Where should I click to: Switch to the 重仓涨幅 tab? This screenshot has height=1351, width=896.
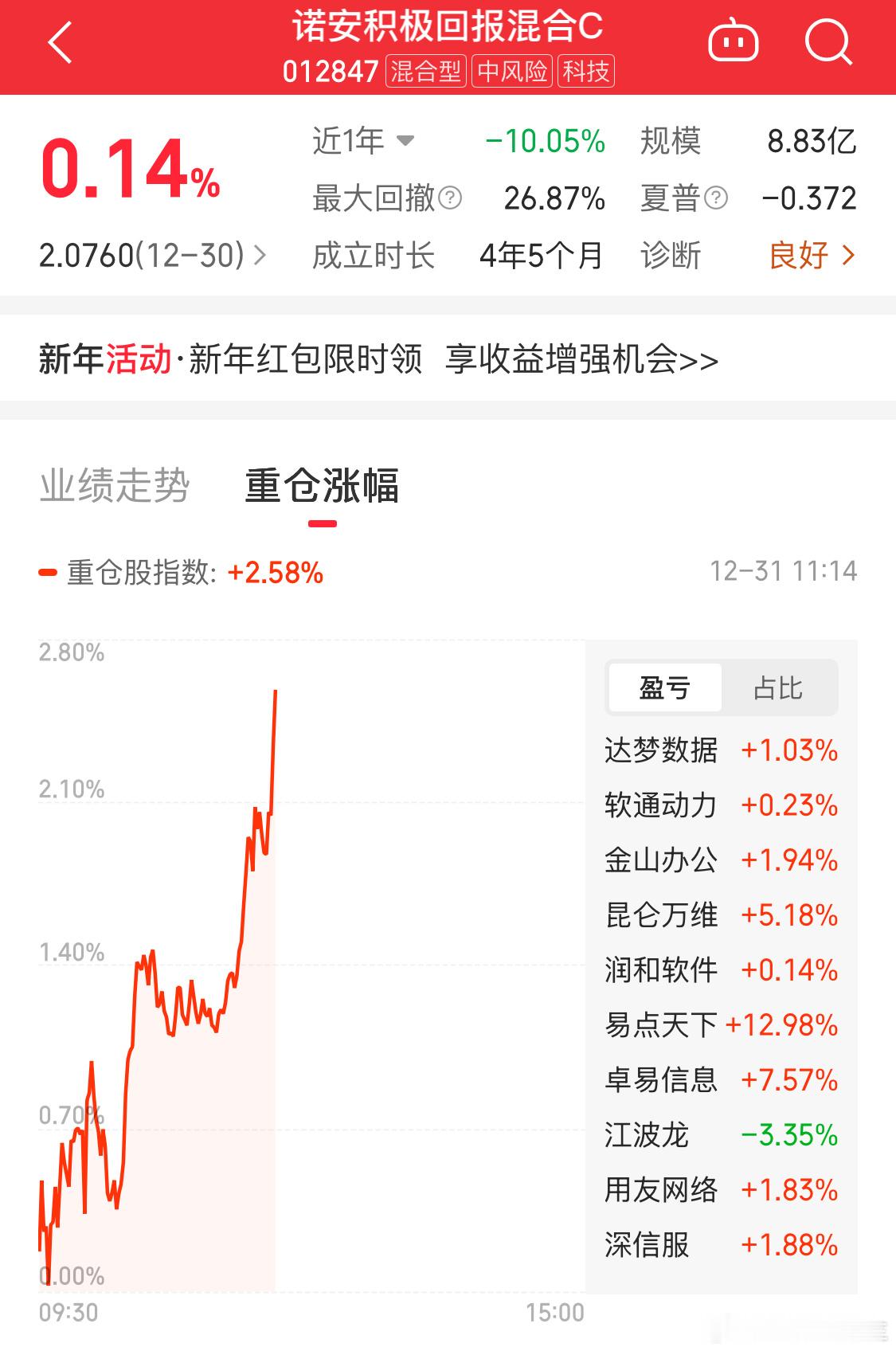[x=323, y=488]
